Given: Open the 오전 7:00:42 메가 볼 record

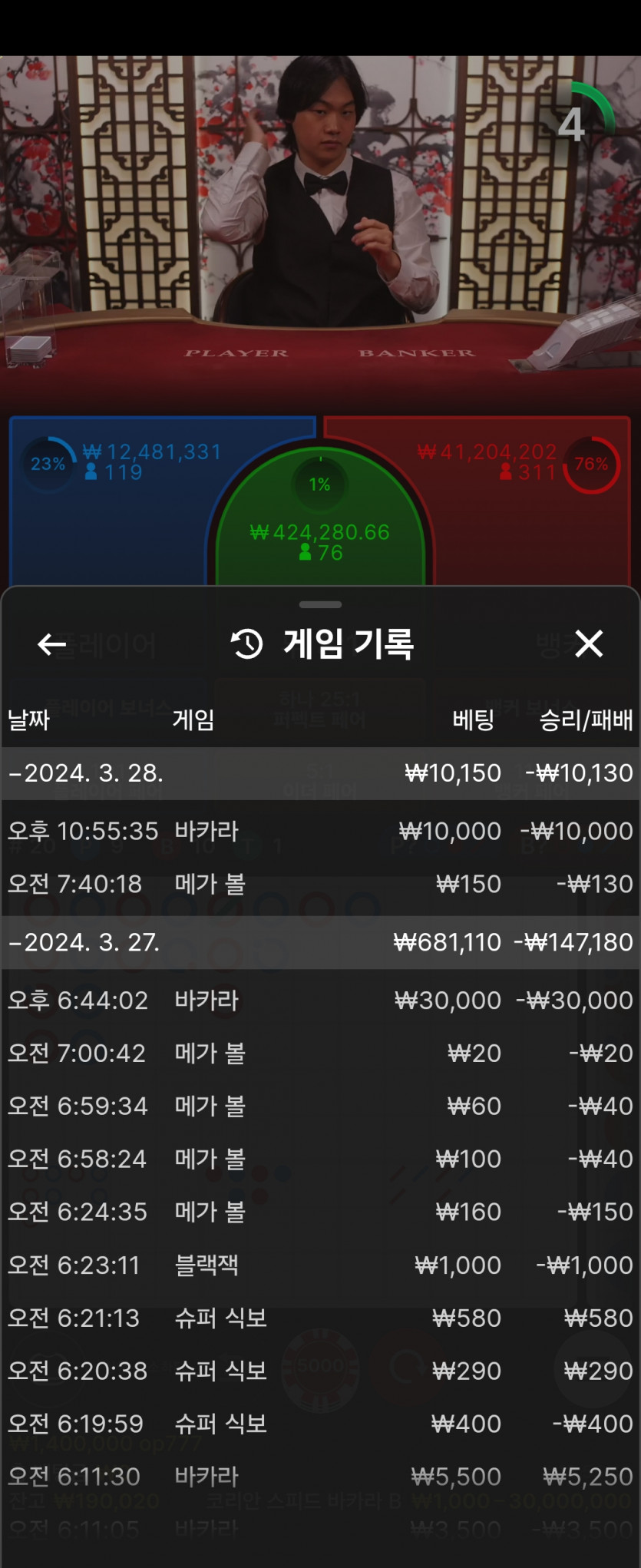Looking at the screenshot, I should point(320,1053).
